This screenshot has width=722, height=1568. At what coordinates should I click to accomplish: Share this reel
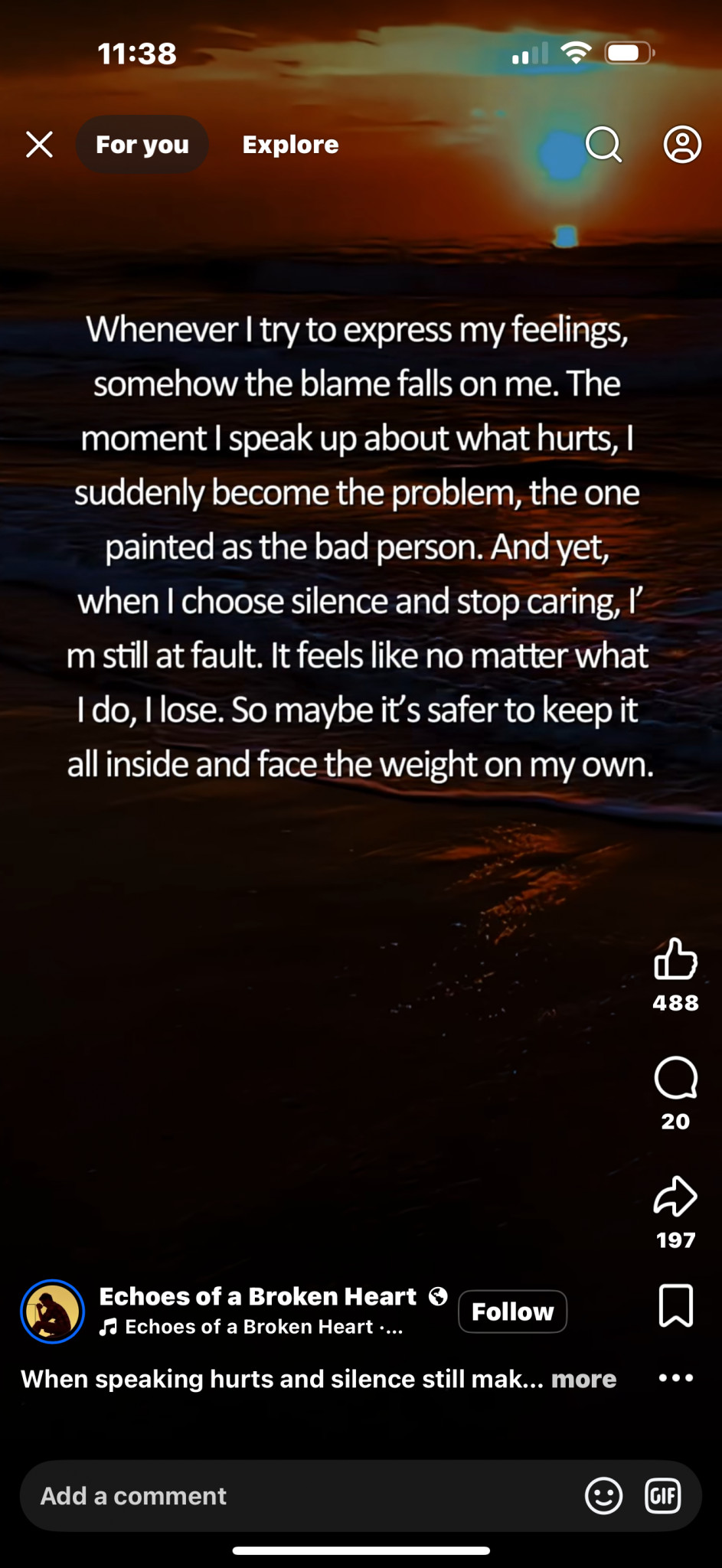[675, 1197]
